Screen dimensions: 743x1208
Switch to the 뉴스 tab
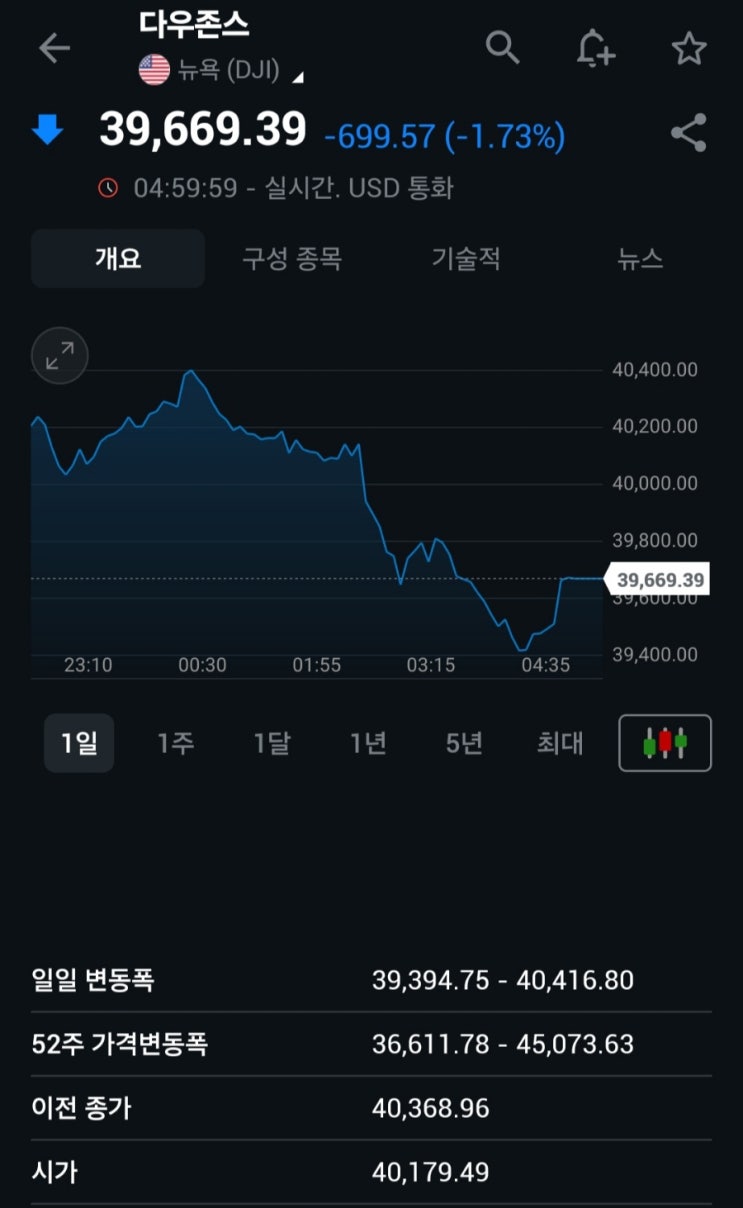[x=640, y=259]
